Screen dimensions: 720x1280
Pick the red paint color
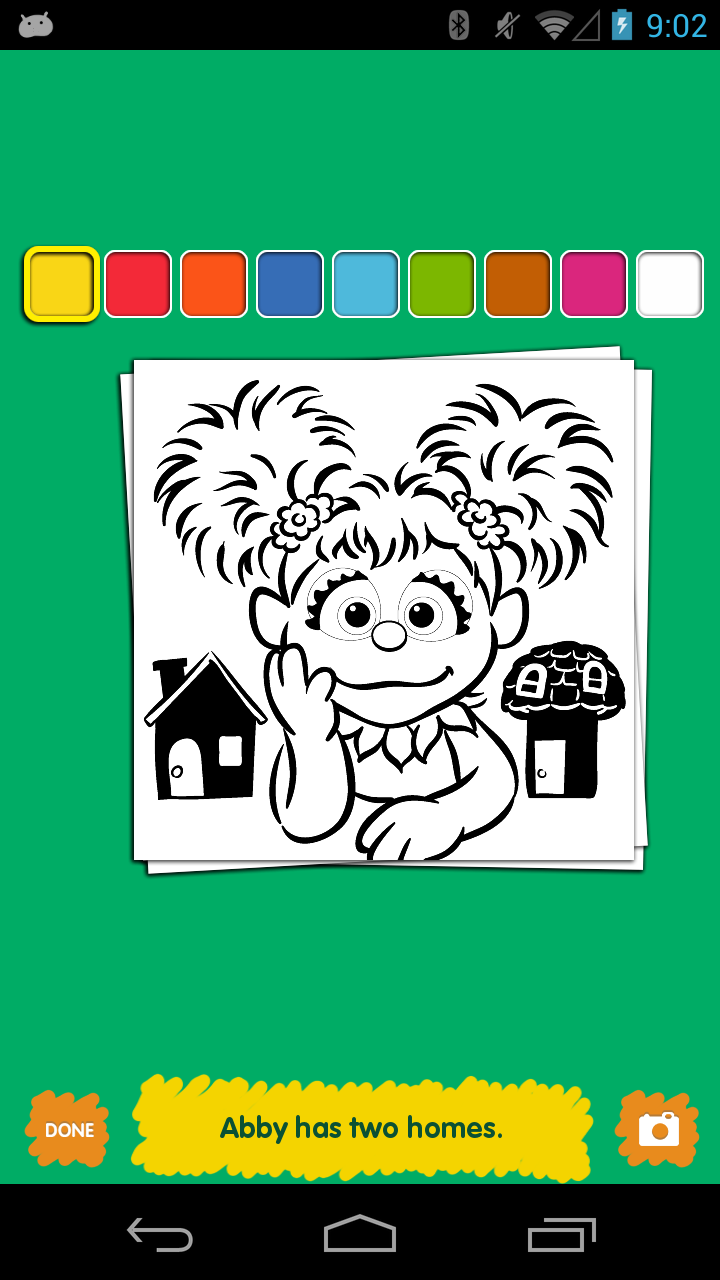click(138, 284)
